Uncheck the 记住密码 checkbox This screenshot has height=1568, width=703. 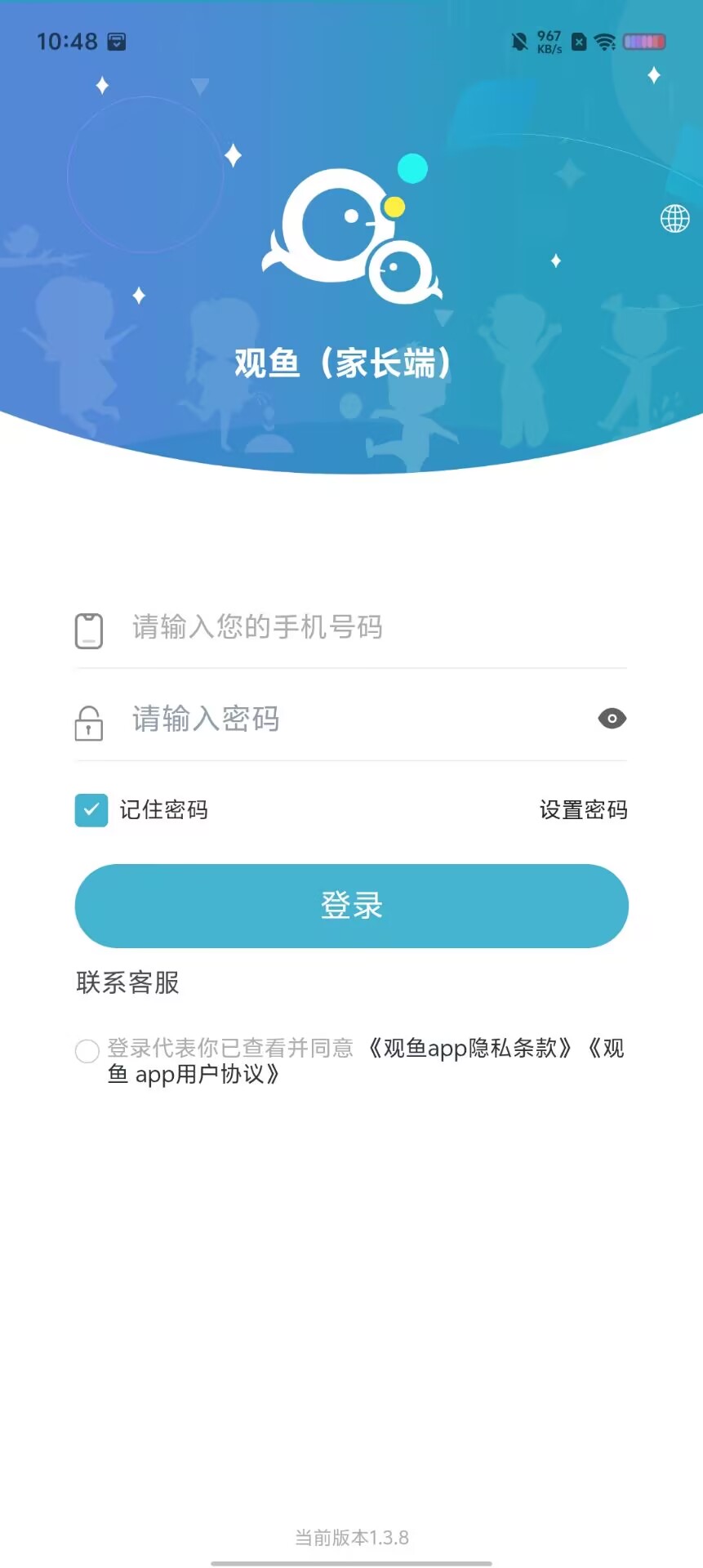point(91,810)
